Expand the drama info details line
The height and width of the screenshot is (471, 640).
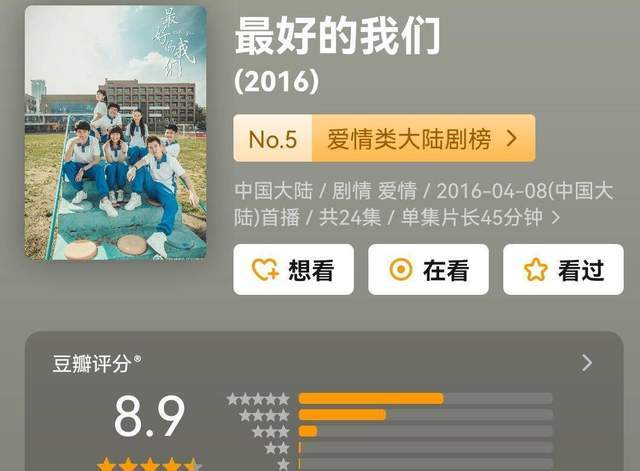556,217
